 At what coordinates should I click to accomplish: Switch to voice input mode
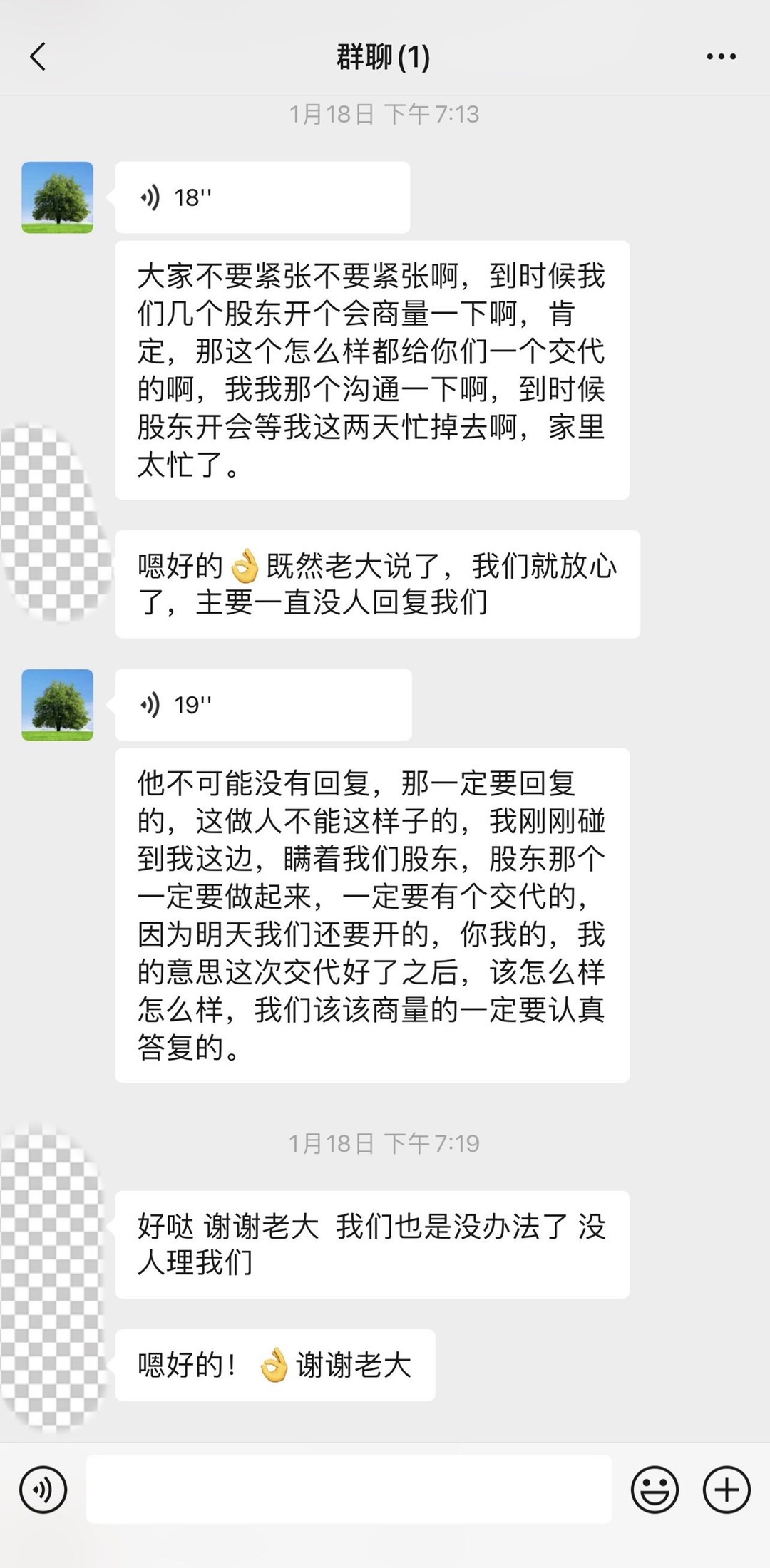click(x=43, y=1489)
